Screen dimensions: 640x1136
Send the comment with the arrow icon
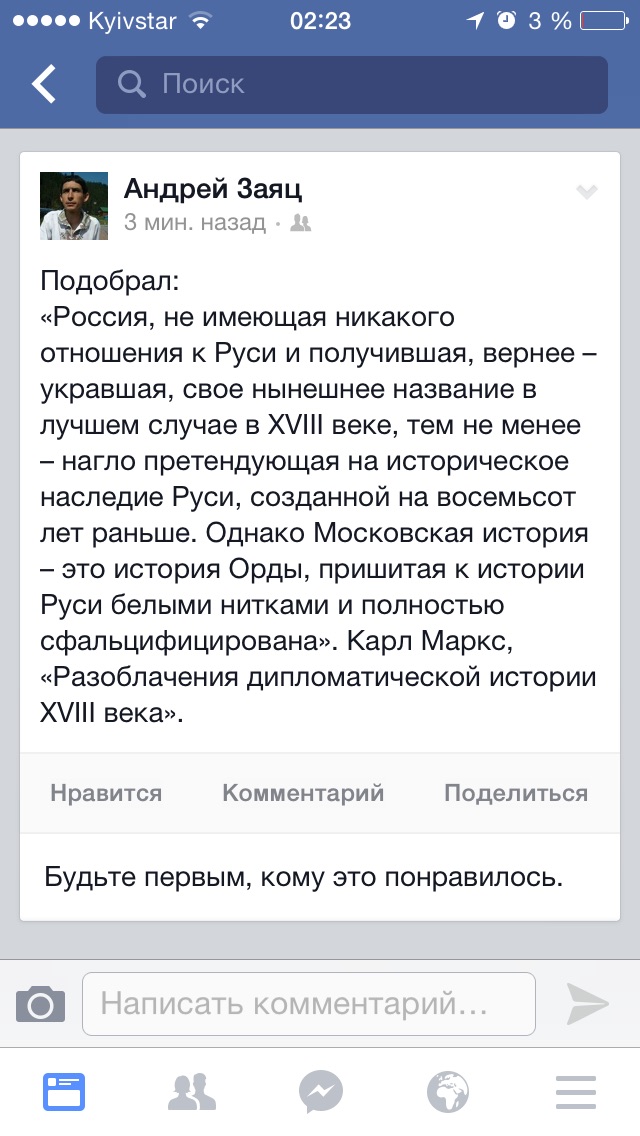pyautogui.click(x=588, y=1004)
